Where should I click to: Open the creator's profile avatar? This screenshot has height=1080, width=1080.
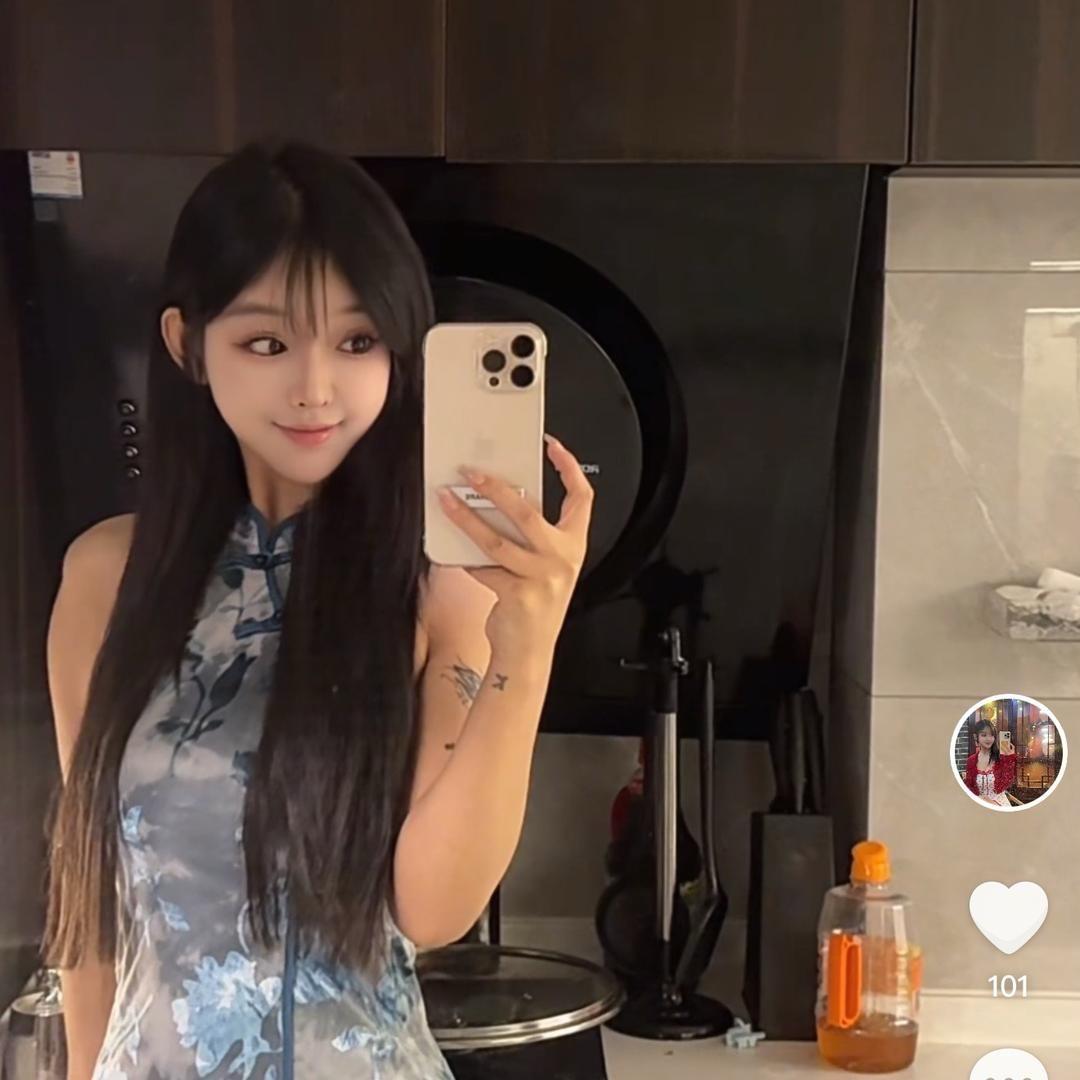[1008, 753]
